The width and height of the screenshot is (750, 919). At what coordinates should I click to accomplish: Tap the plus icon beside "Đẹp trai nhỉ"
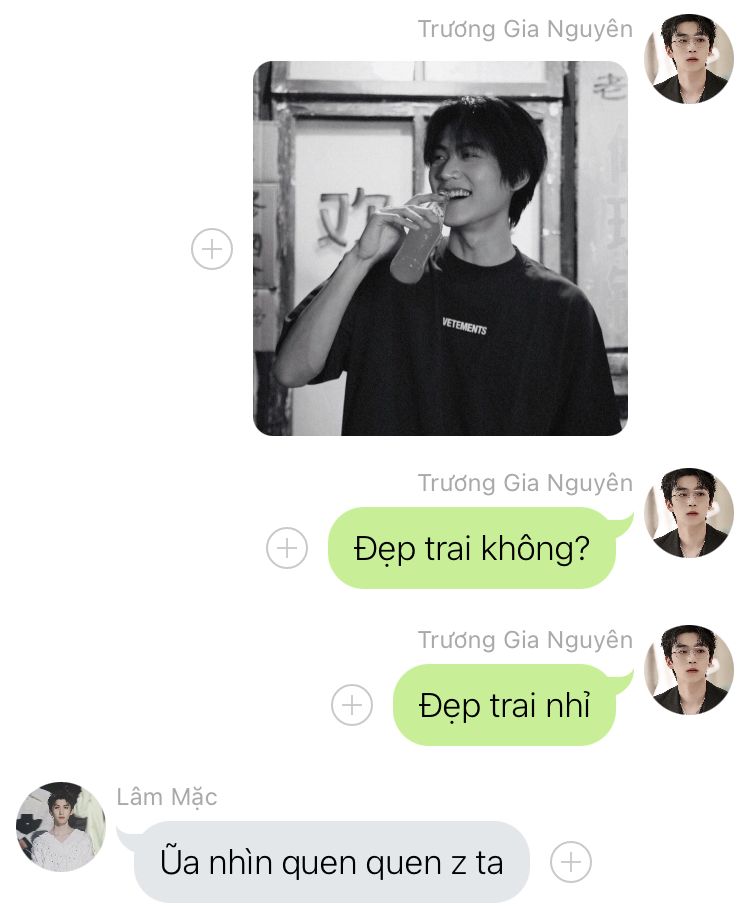pyautogui.click(x=352, y=705)
